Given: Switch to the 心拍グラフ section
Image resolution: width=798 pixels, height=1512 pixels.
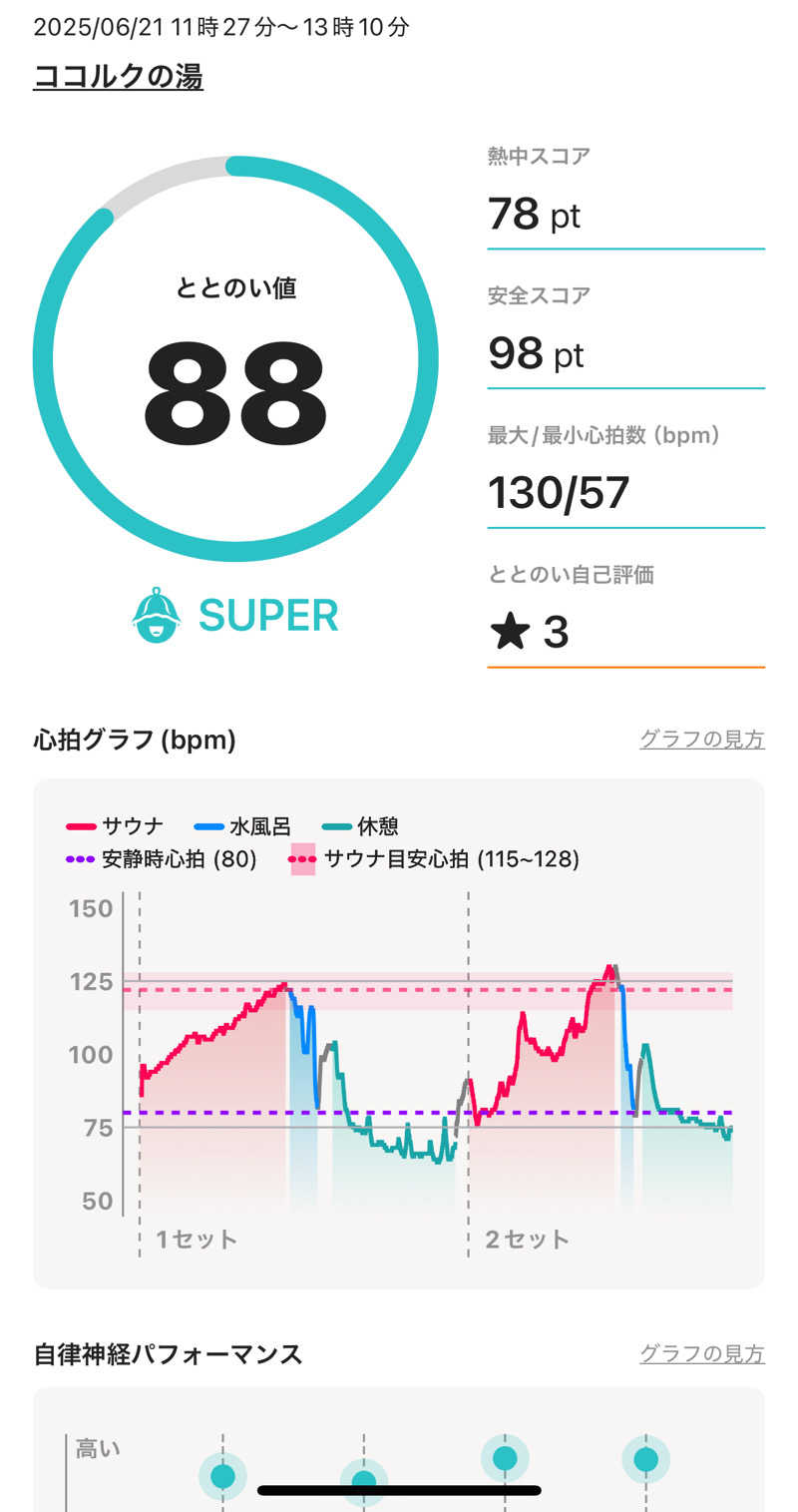Looking at the screenshot, I should pos(135,741).
